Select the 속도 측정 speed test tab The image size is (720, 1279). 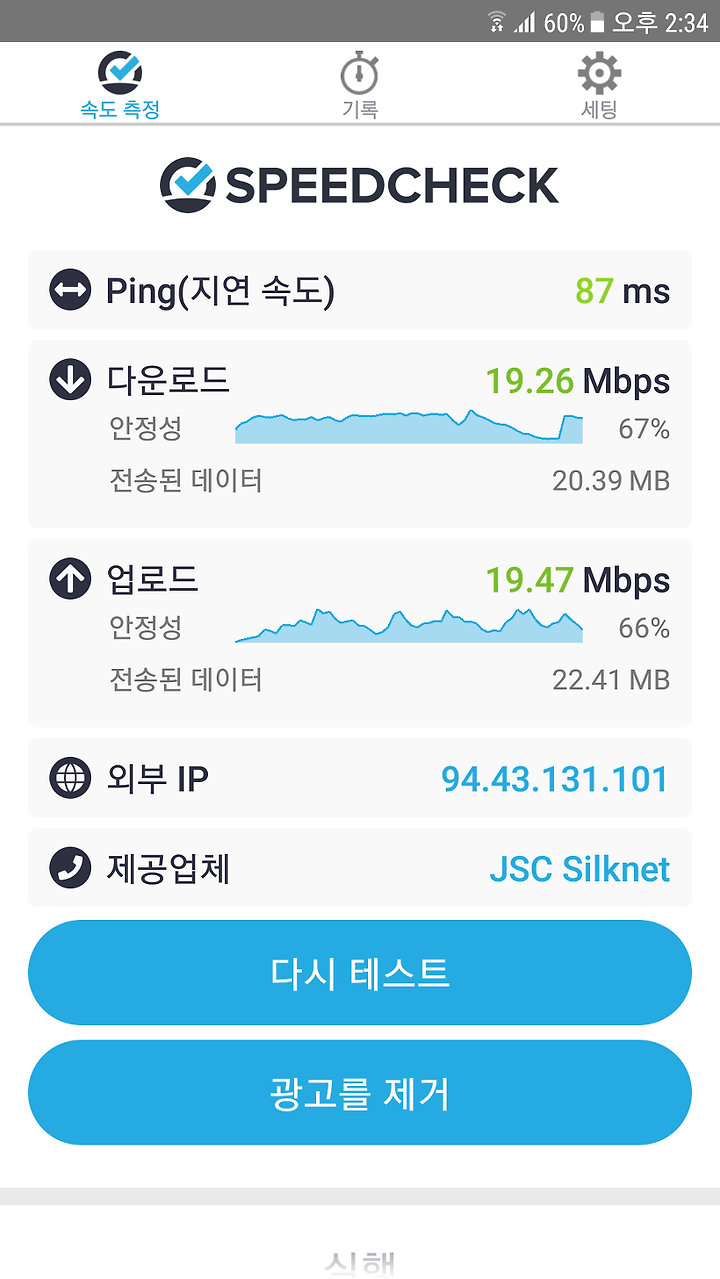click(120, 84)
